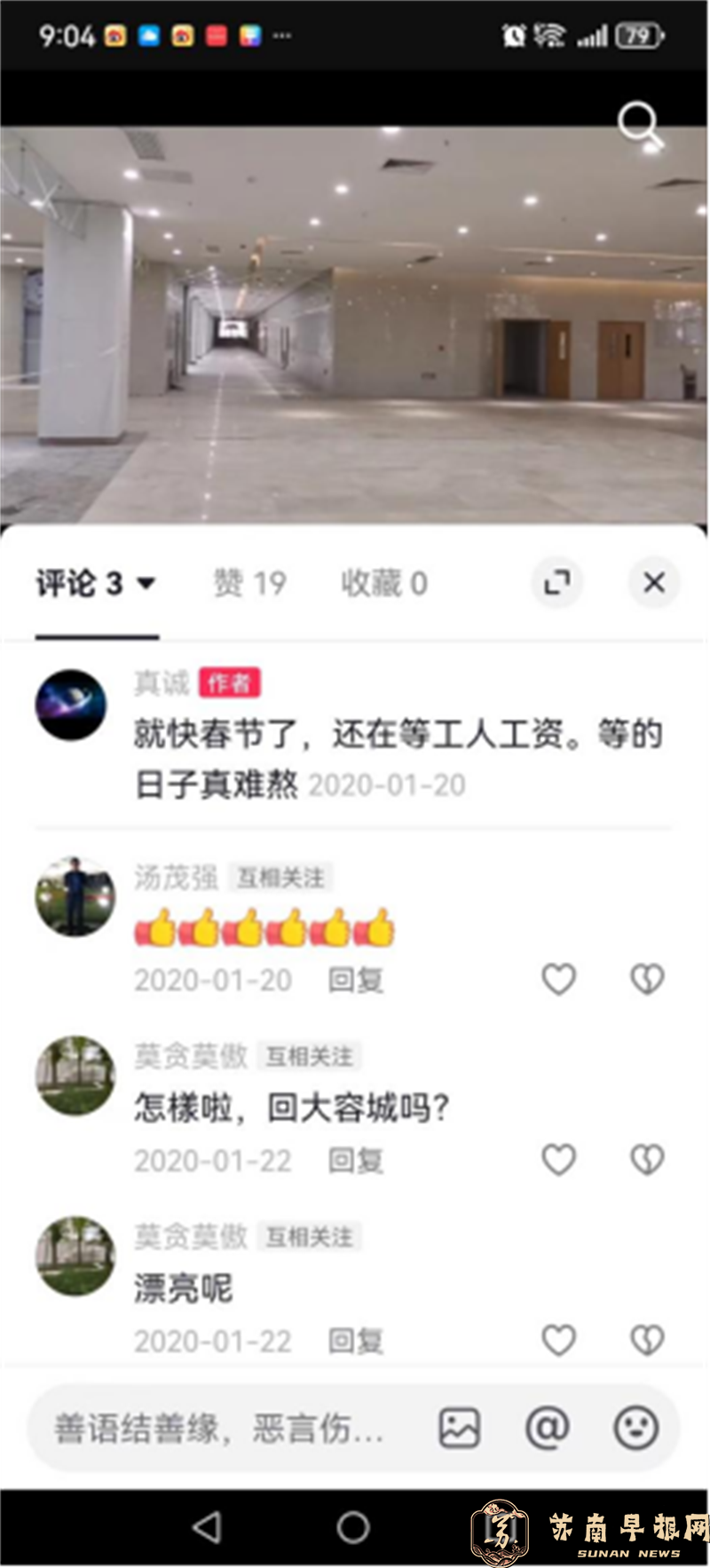Like the first comment with heart icon
The image size is (710, 1568).
(x=558, y=979)
